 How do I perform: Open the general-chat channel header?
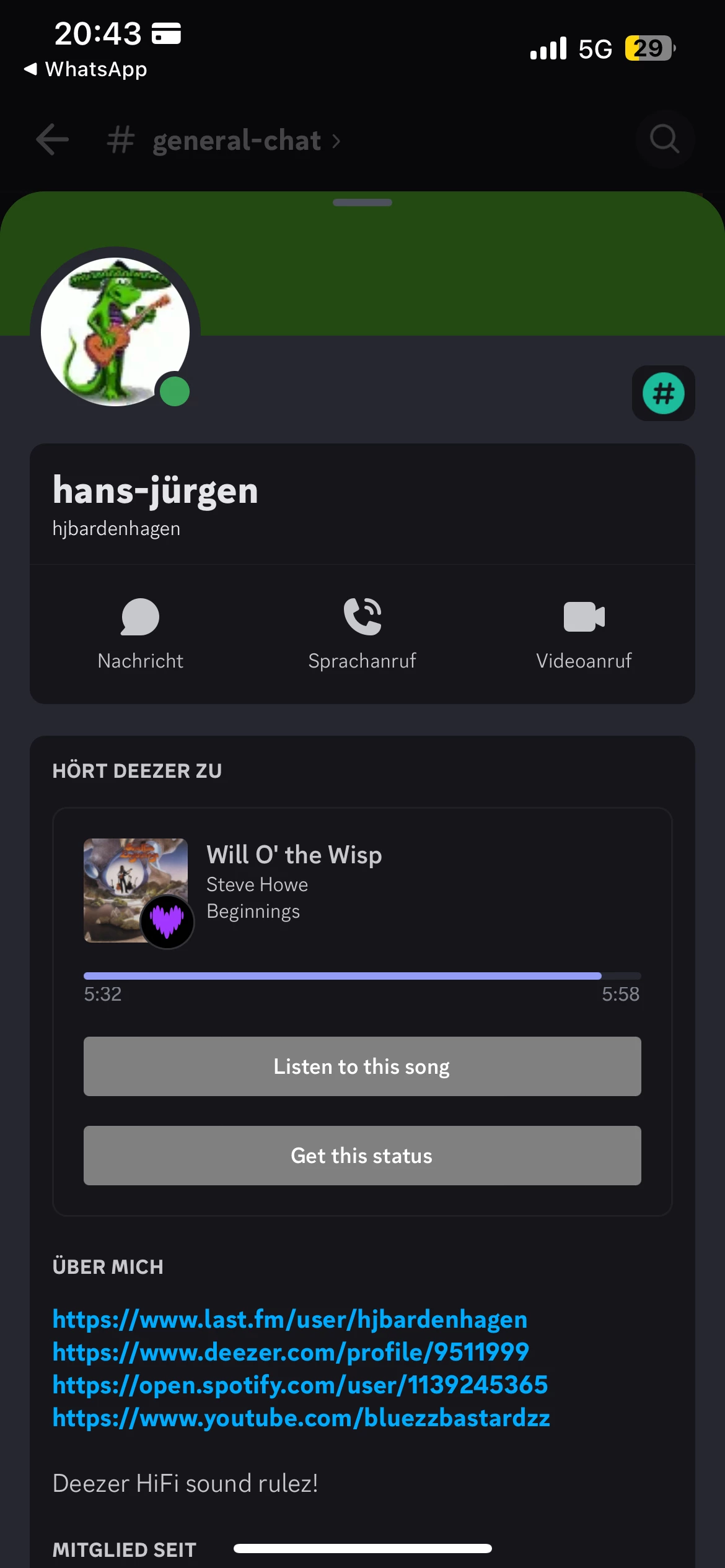(235, 141)
